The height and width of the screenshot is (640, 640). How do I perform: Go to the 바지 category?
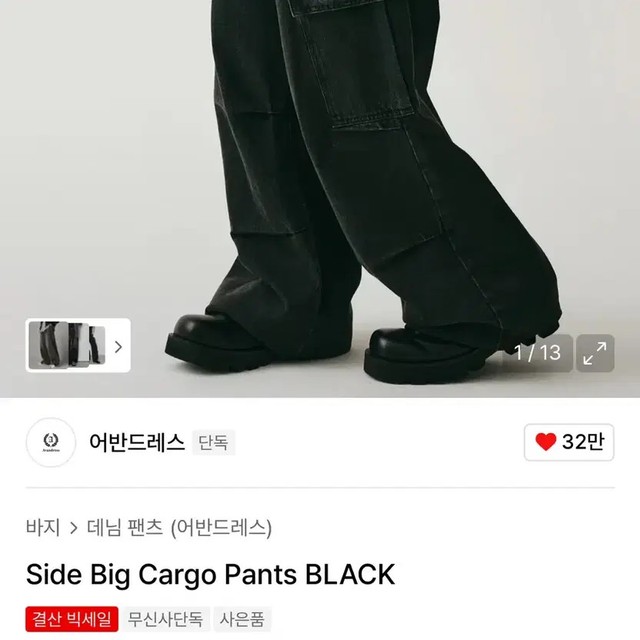(x=43, y=527)
